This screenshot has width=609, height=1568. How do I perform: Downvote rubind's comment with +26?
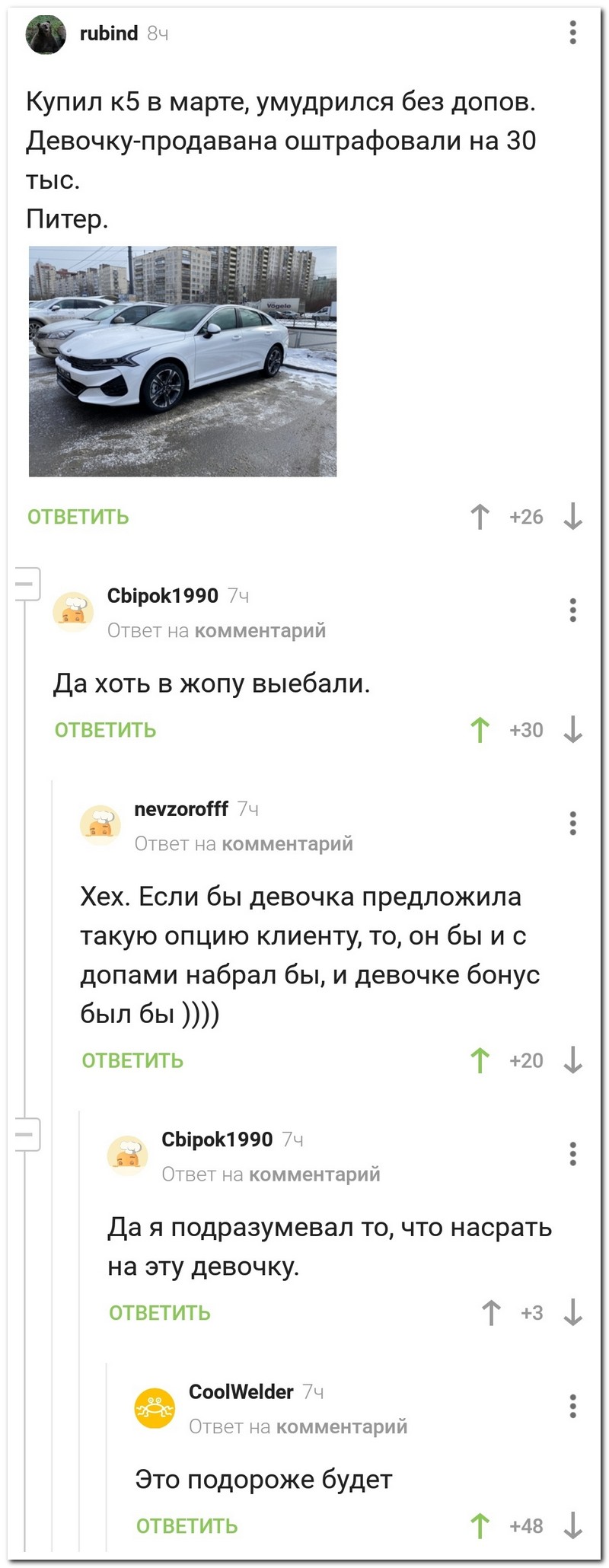pyautogui.click(x=572, y=517)
